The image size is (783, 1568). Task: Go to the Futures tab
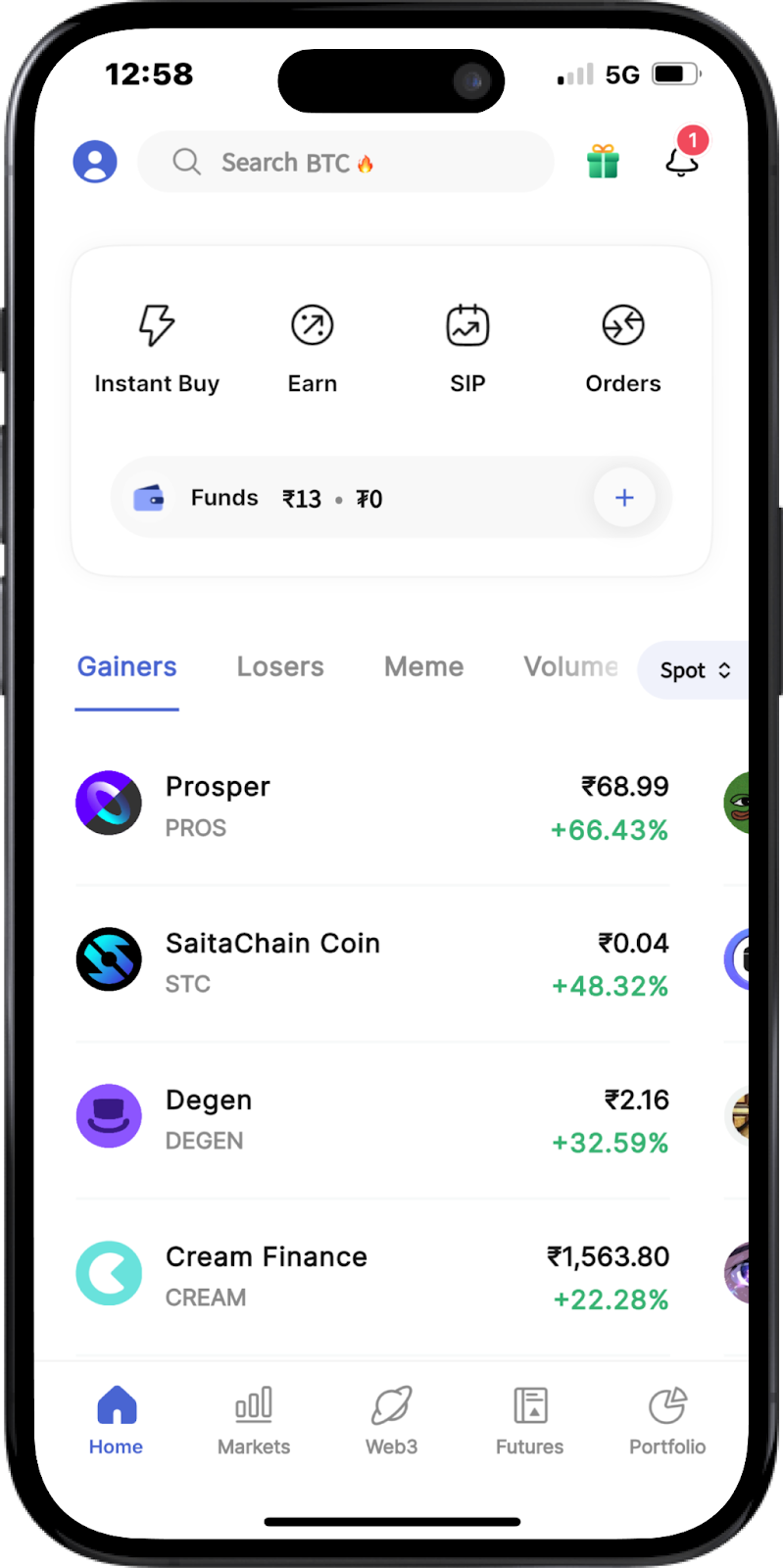(529, 1421)
